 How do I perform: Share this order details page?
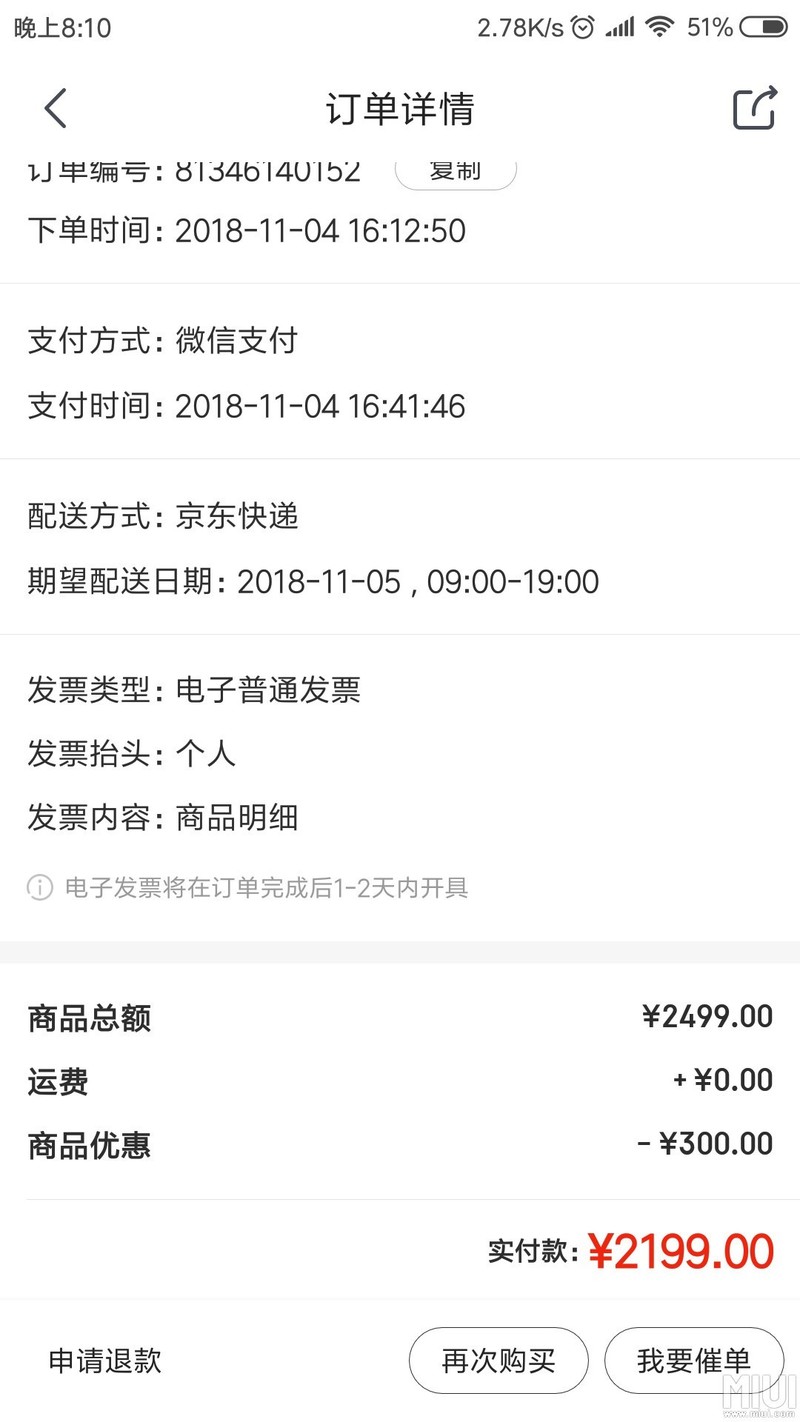(x=755, y=108)
